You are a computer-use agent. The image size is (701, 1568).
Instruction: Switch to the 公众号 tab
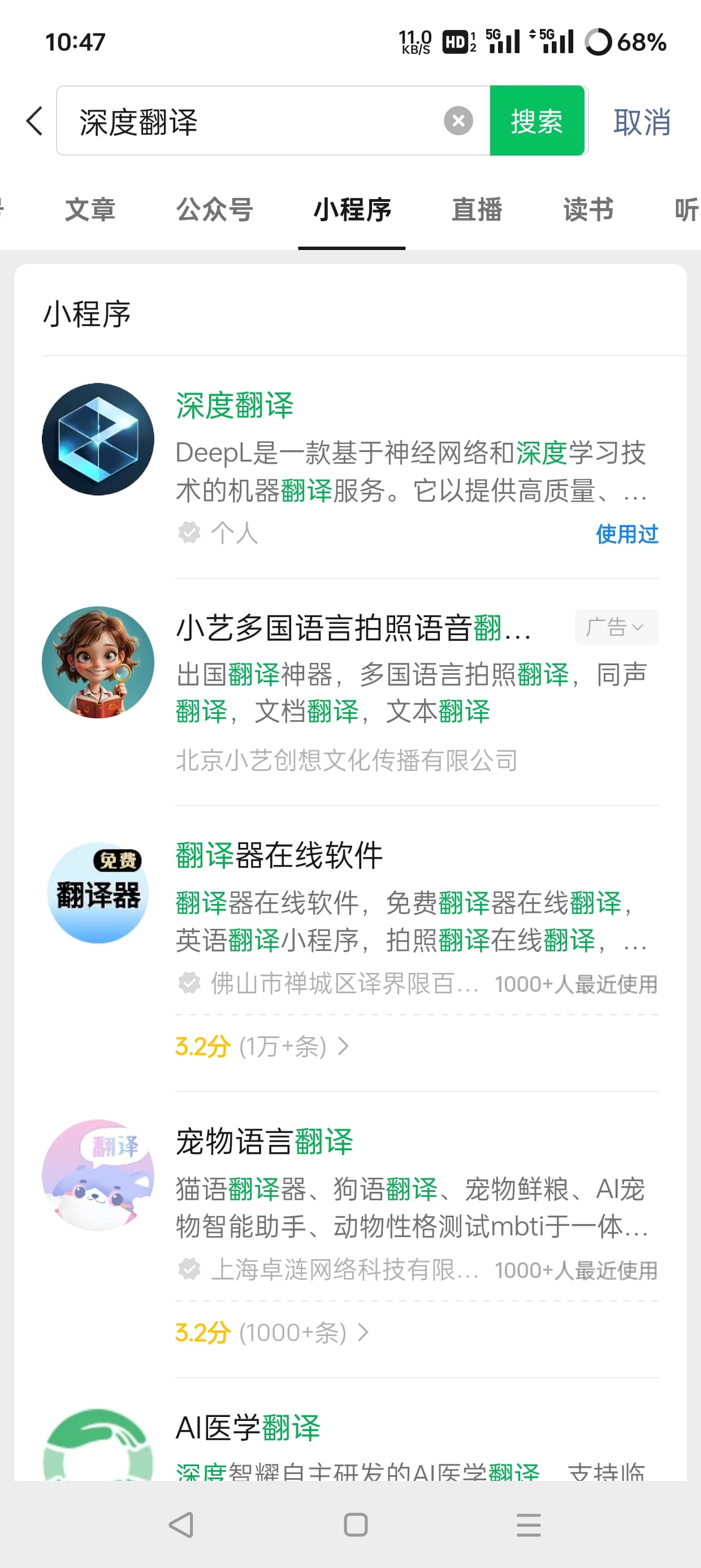point(214,210)
